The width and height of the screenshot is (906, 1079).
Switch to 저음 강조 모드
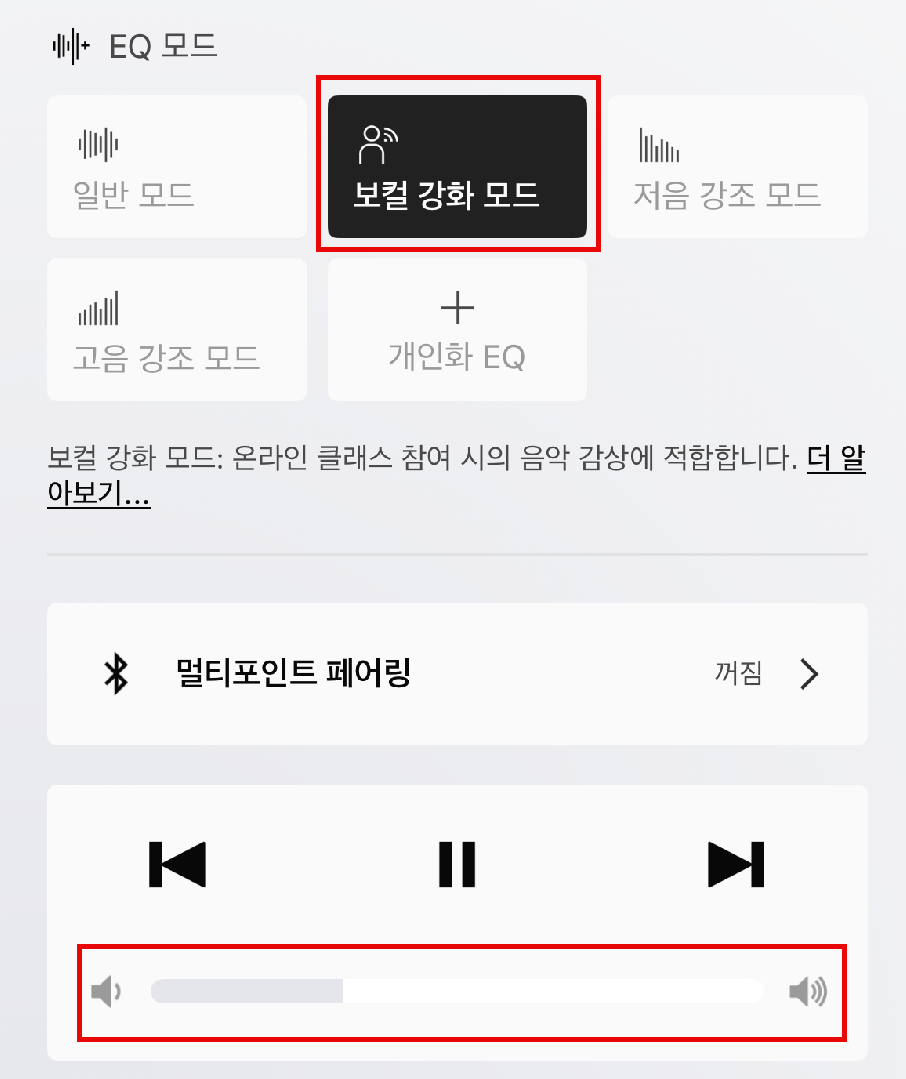pyautogui.click(x=737, y=167)
